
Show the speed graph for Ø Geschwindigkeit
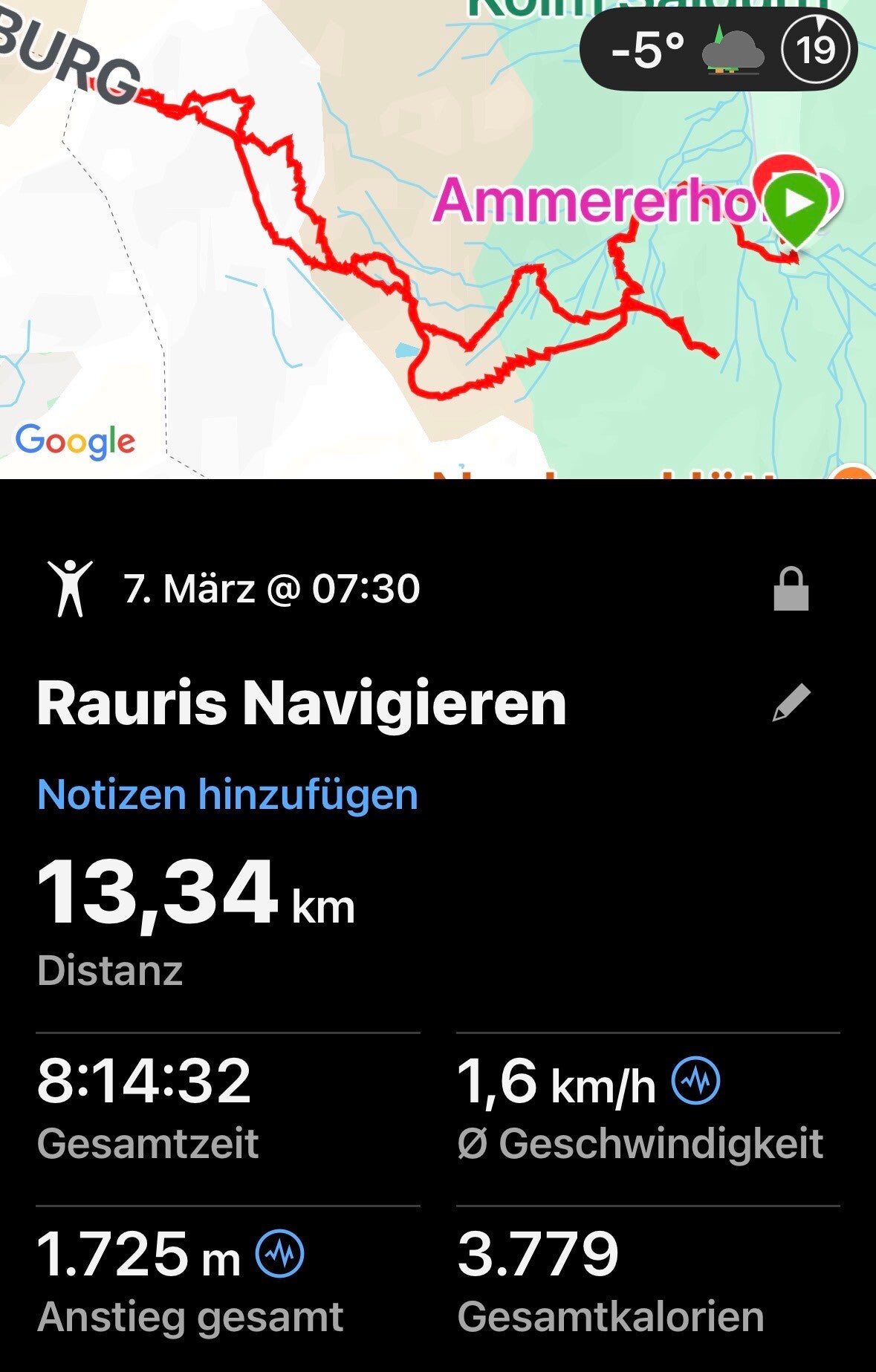coord(695,1081)
